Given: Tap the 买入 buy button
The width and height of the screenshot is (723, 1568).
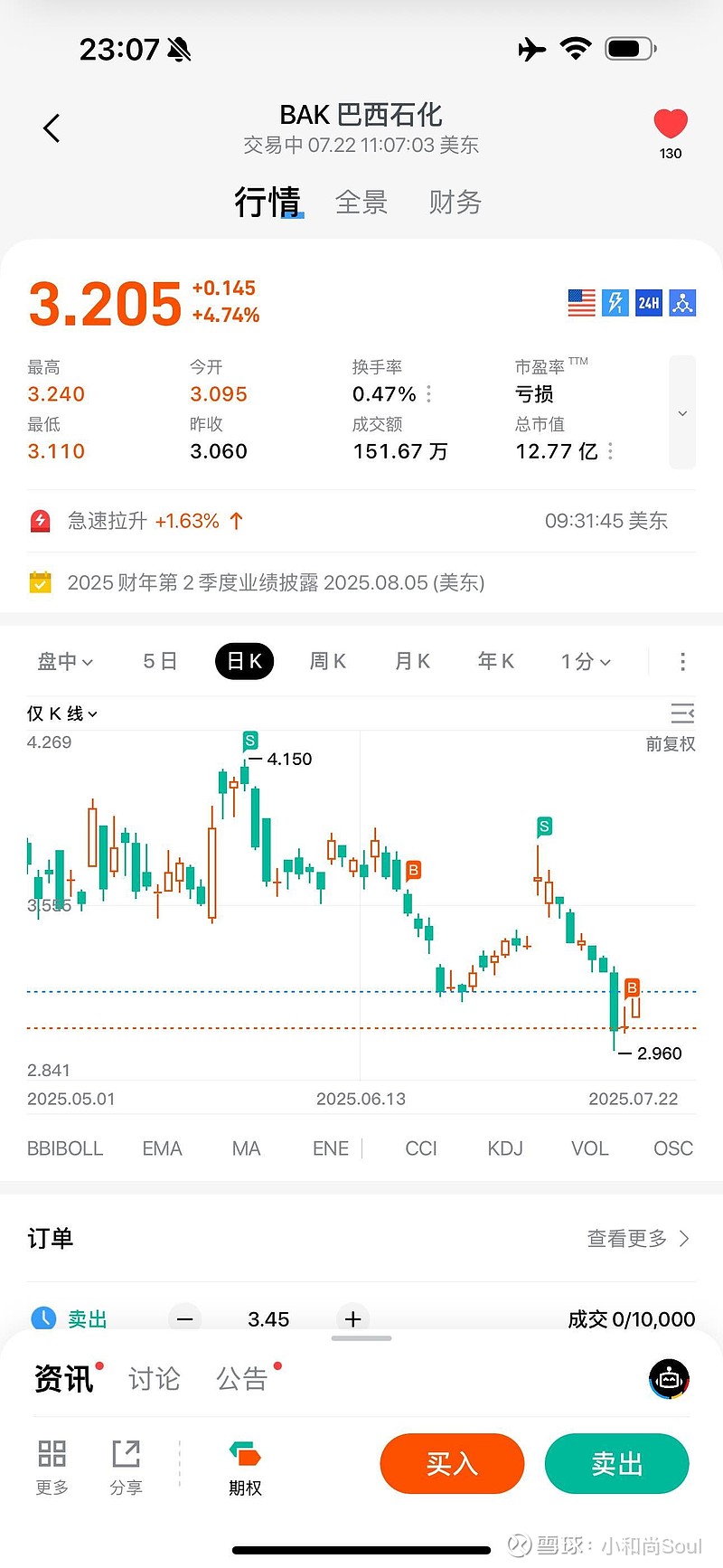Looking at the screenshot, I should click(x=452, y=1463).
